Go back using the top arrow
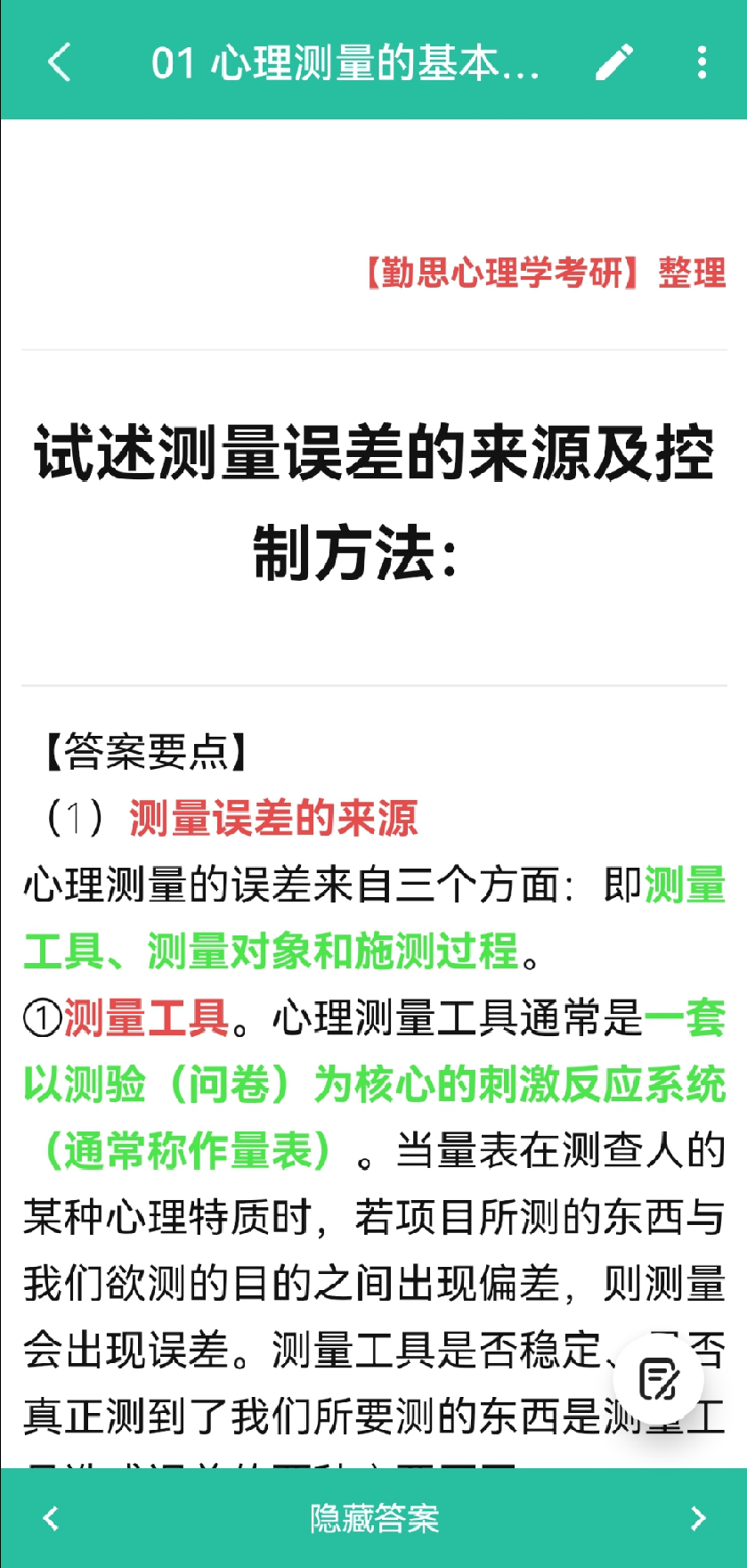The width and height of the screenshot is (747, 1568). 59,62
